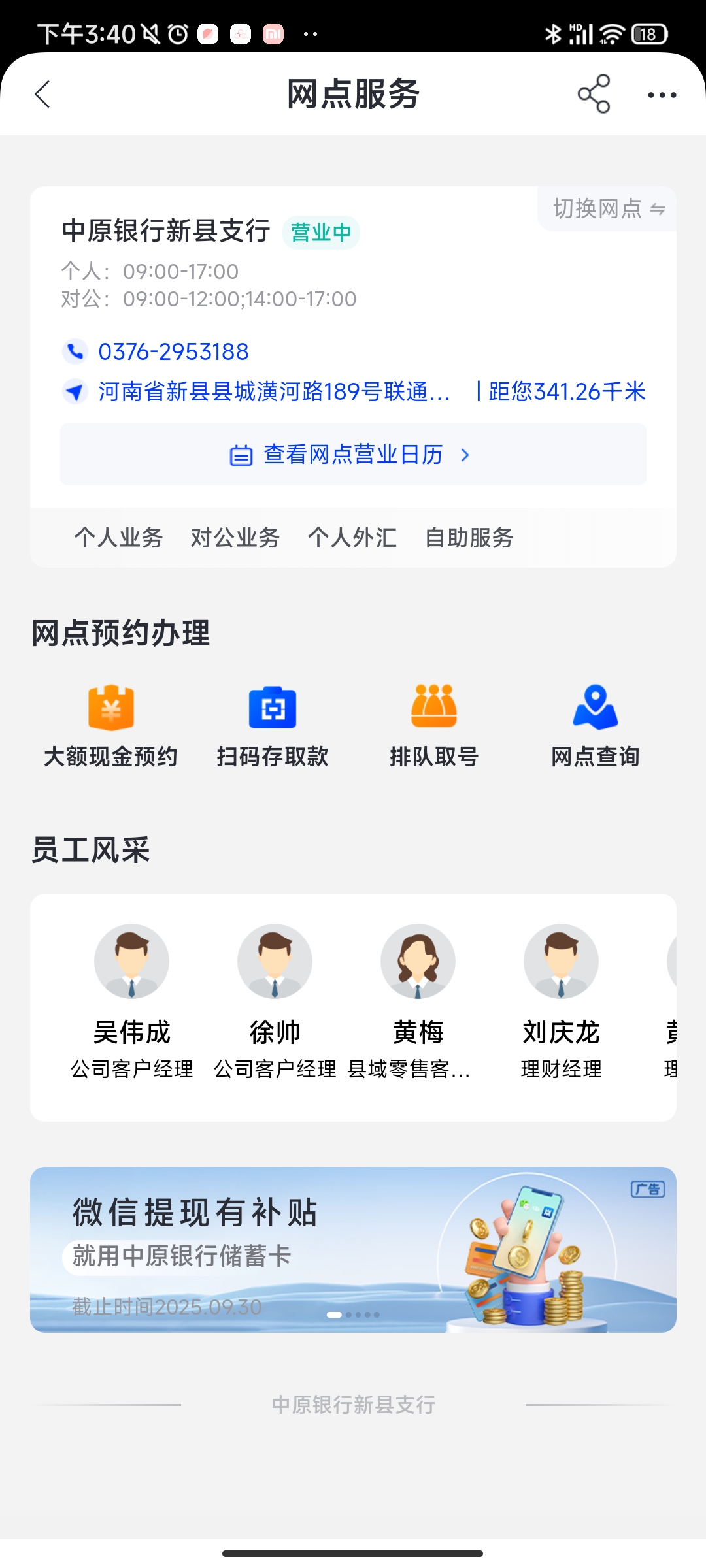View staff member 黄梅 details
This screenshot has height=1568, width=706.
point(418,1000)
